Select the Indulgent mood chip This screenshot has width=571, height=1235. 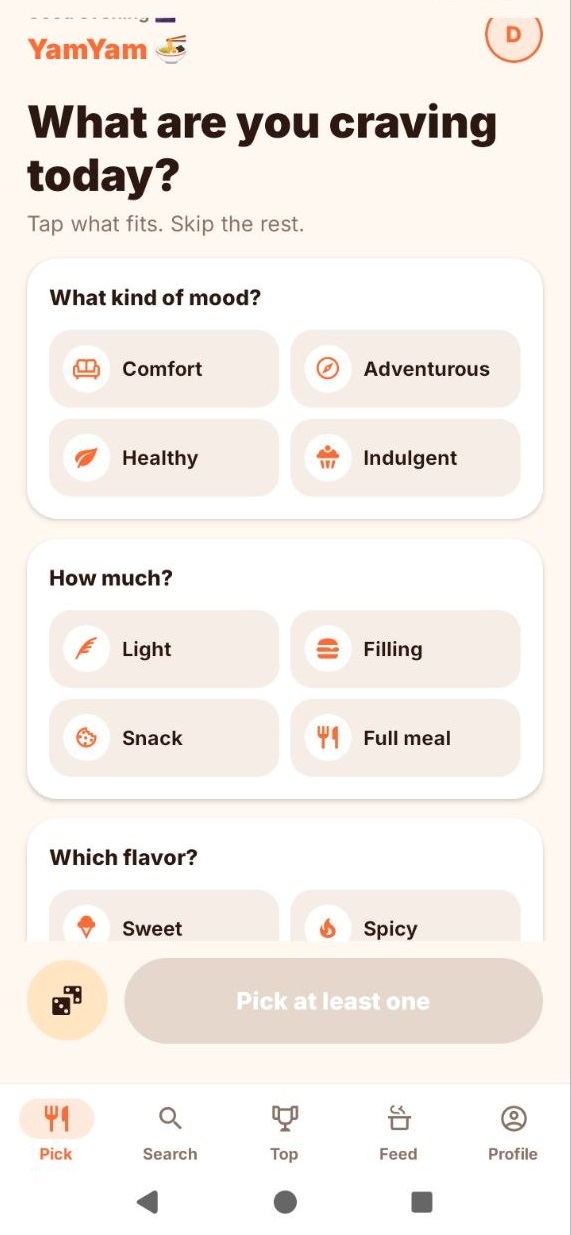pos(405,458)
